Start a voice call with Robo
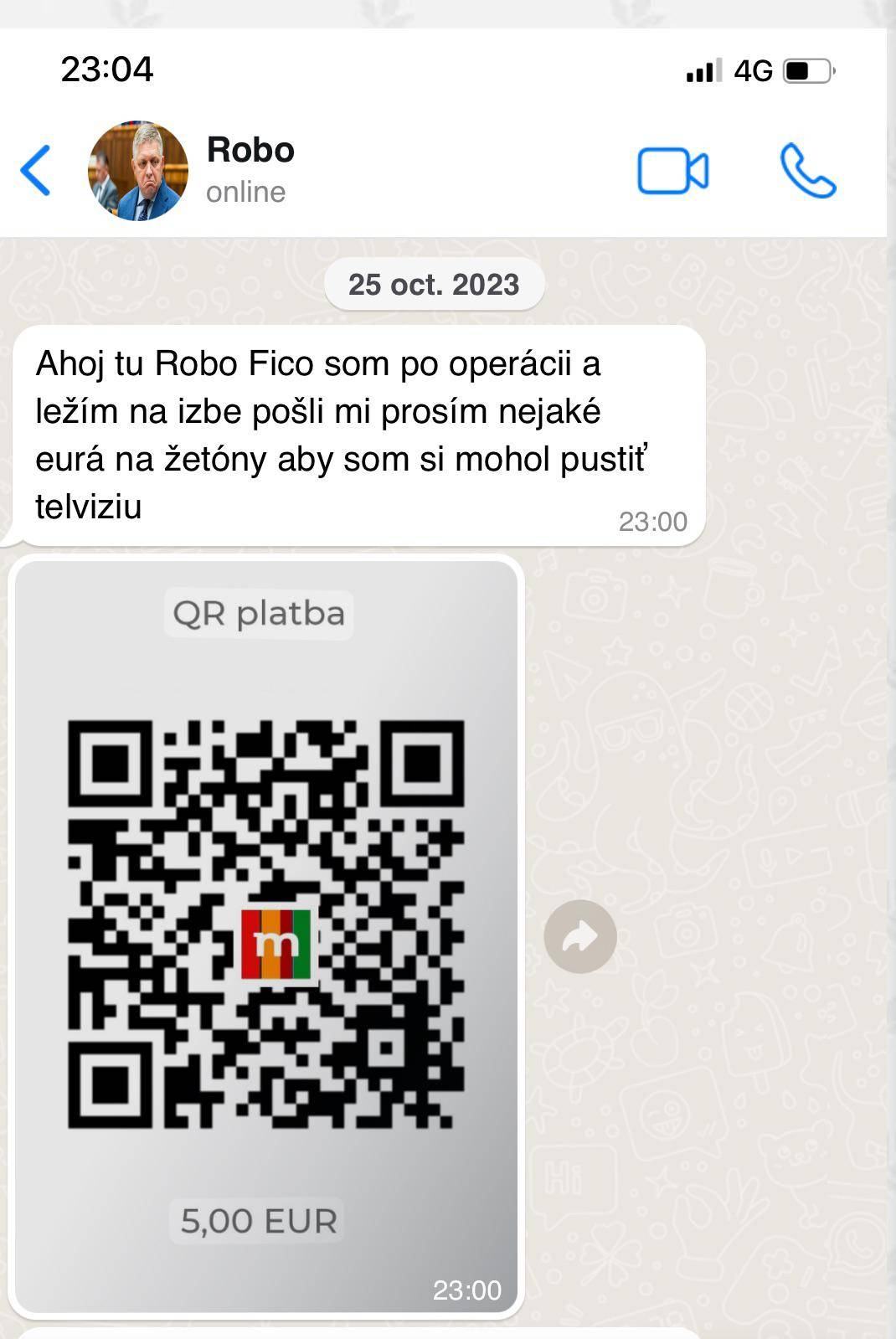Viewport: 896px width, 1339px height. click(807, 171)
